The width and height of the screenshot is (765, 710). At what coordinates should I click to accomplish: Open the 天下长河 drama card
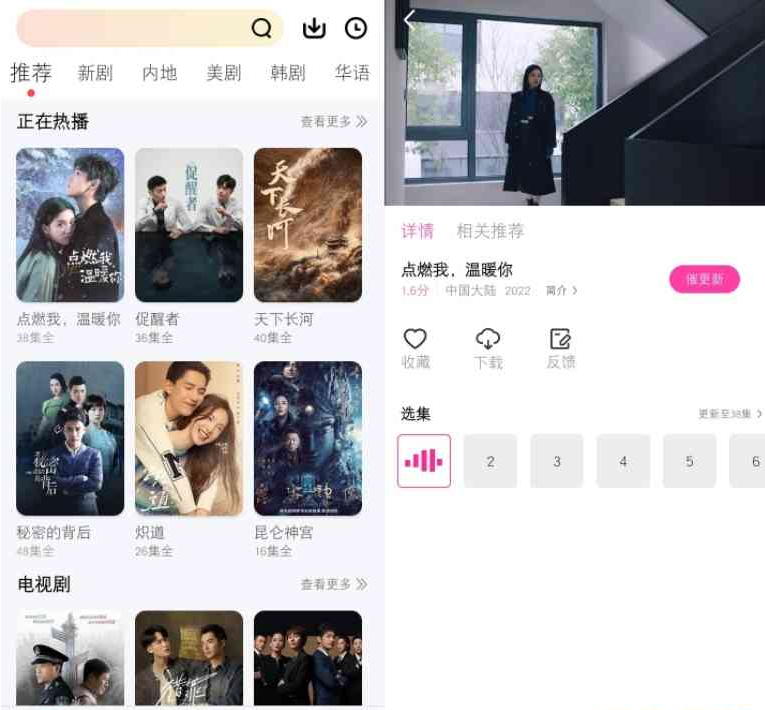pos(308,225)
